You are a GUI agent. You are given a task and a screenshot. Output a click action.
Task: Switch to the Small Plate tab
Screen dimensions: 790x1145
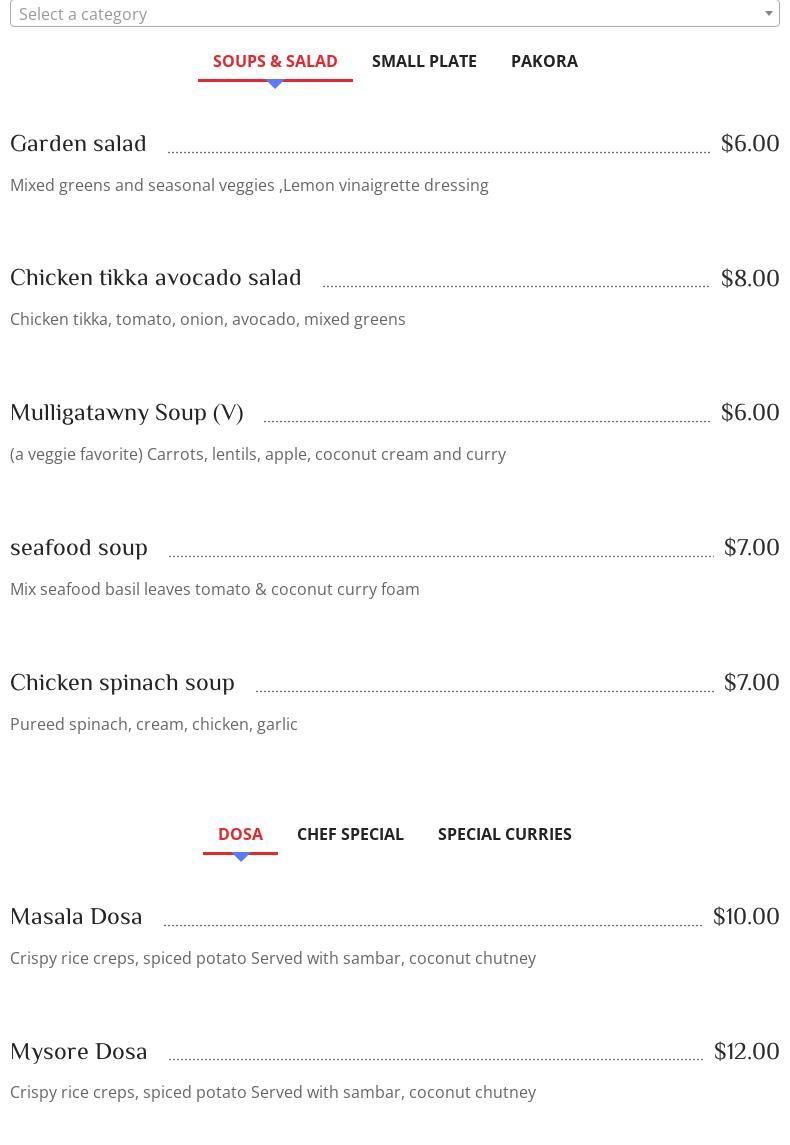tap(424, 61)
